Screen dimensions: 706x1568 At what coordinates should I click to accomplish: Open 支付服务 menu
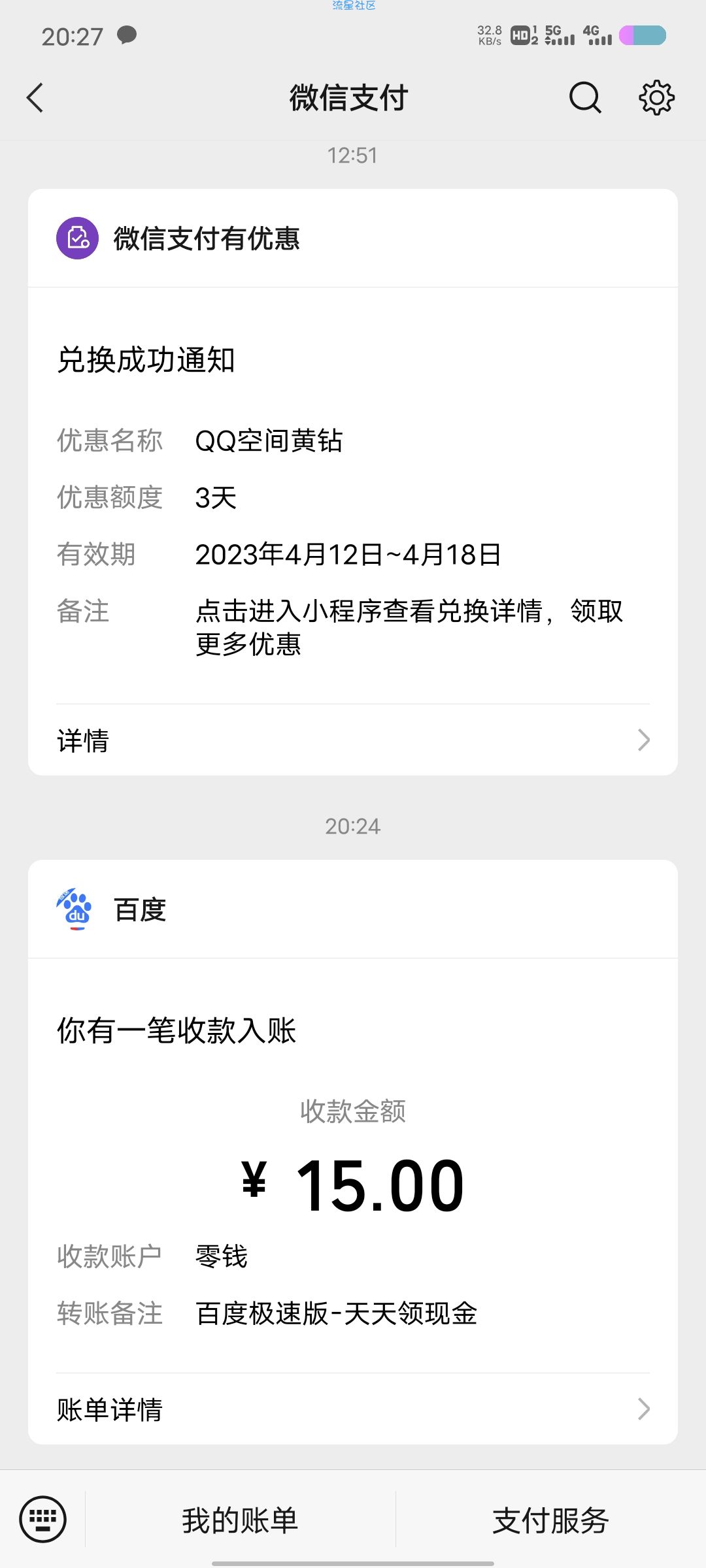coord(550,1520)
